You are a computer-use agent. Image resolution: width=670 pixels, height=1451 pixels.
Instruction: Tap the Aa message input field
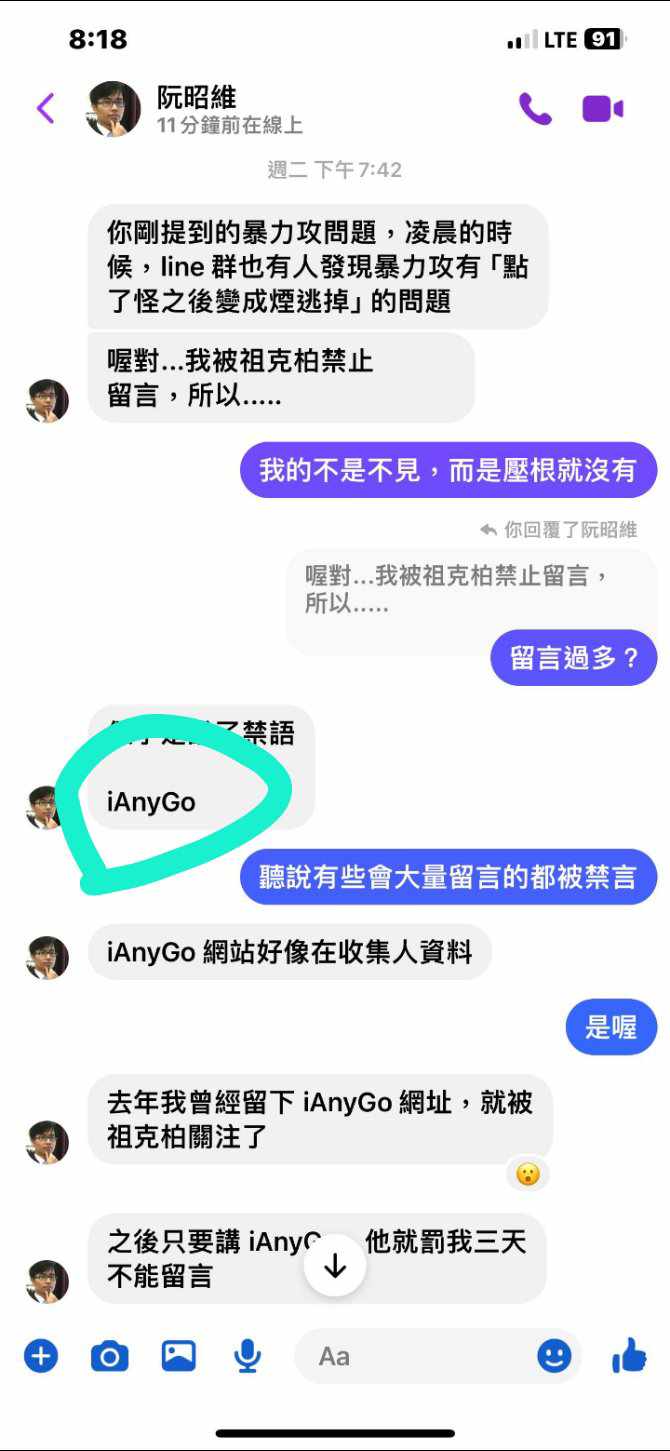(x=420, y=1356)
